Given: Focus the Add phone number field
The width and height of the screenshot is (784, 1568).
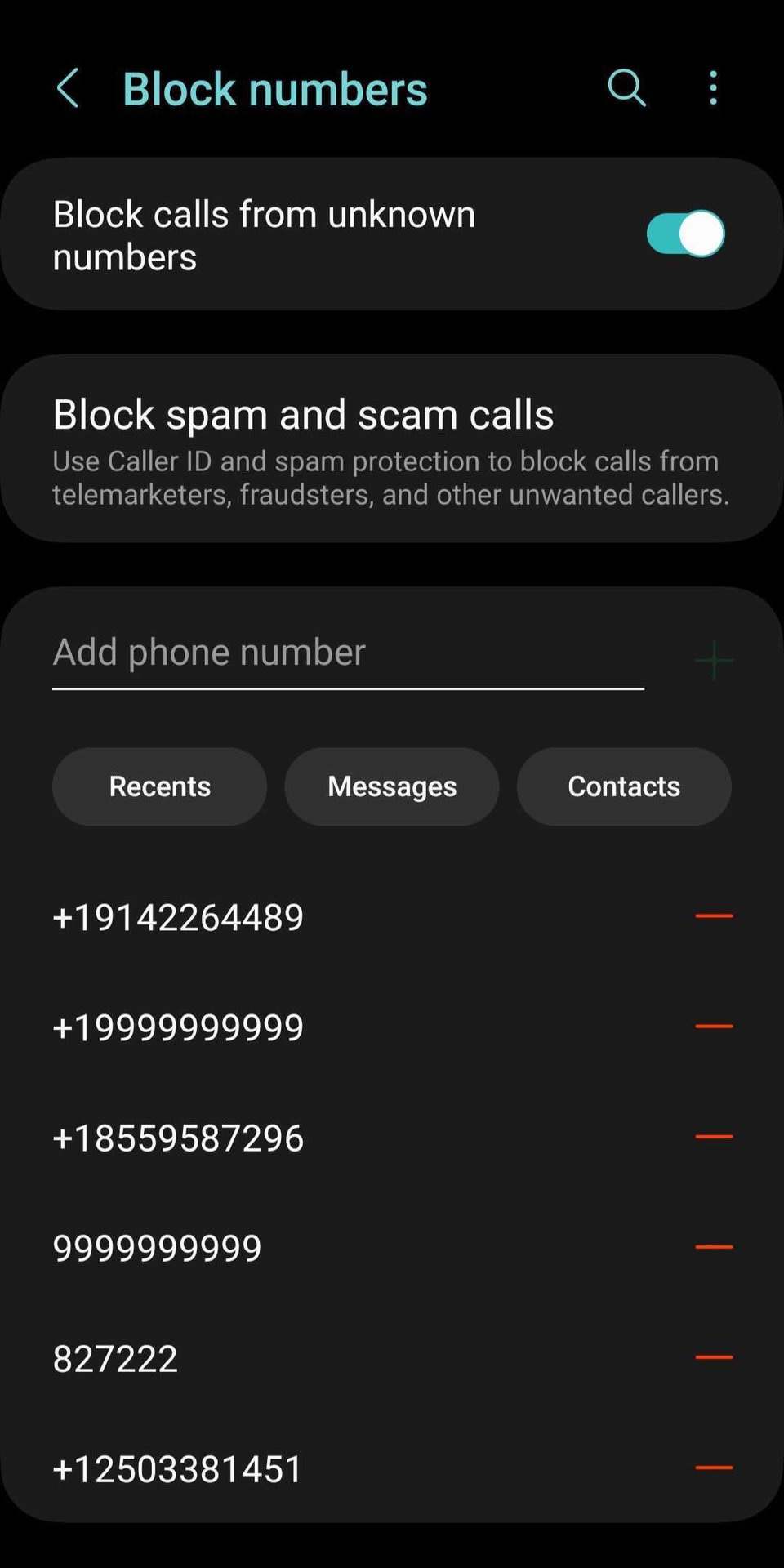Looking at the screenshot, I should (x=347, y=653).
